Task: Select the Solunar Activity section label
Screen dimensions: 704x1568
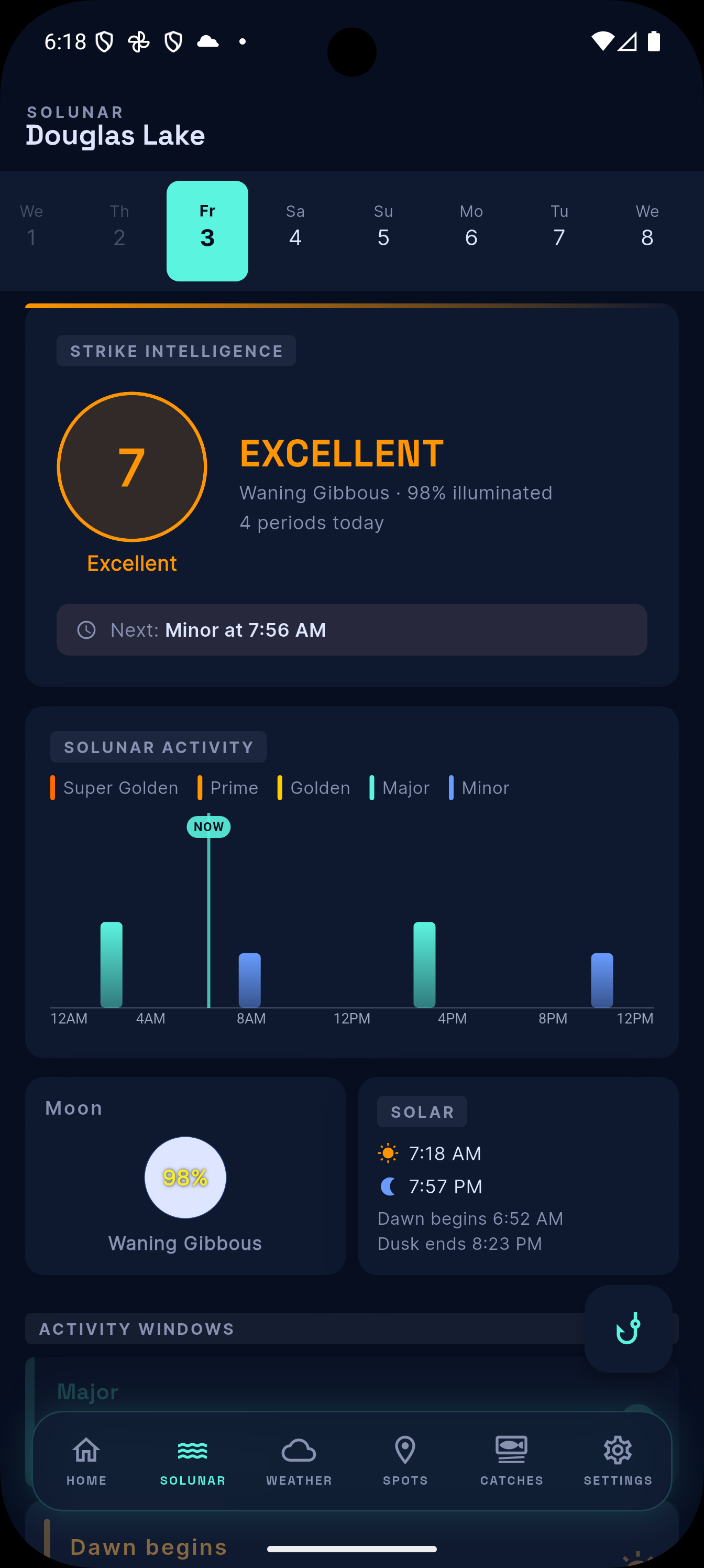Action: 158,746
